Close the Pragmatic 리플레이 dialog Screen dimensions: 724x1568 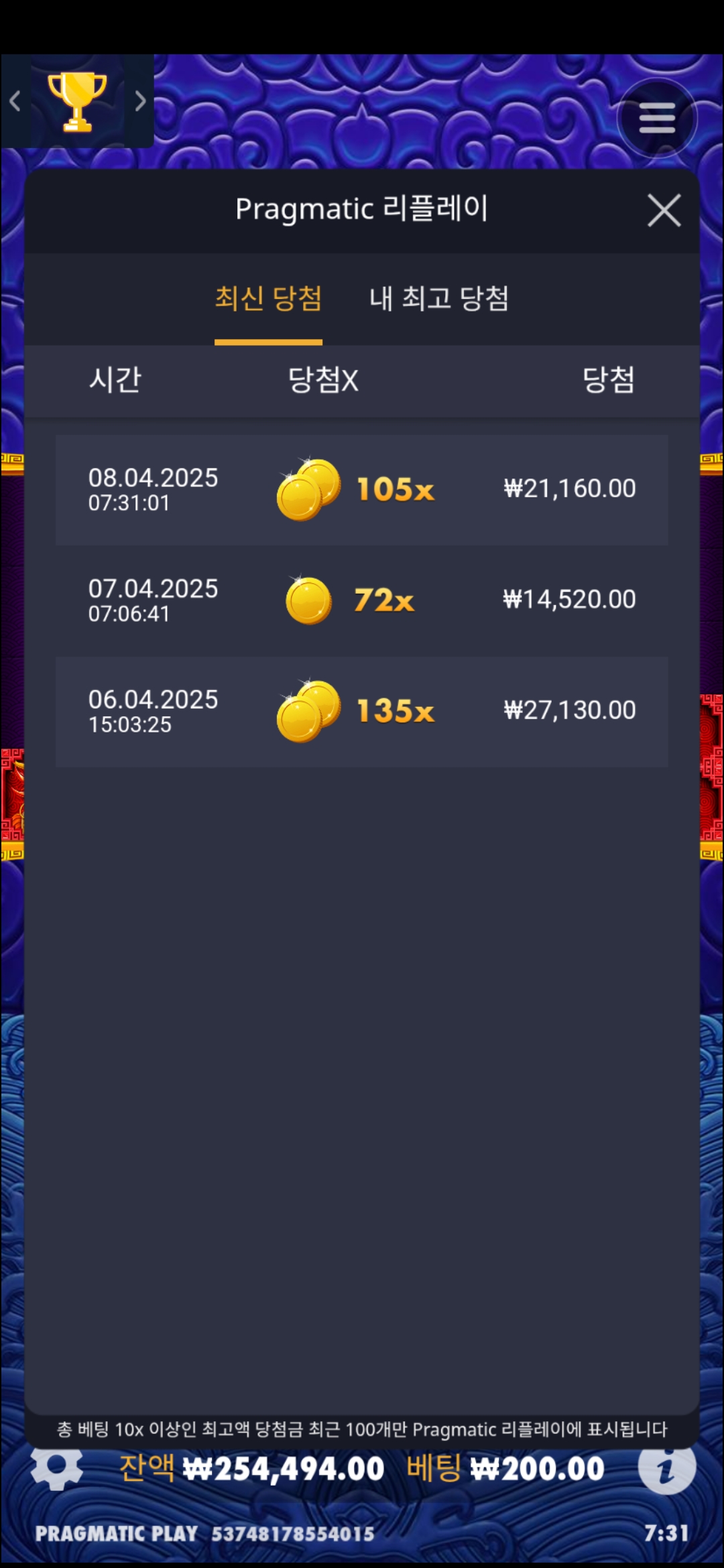[664, 210]
